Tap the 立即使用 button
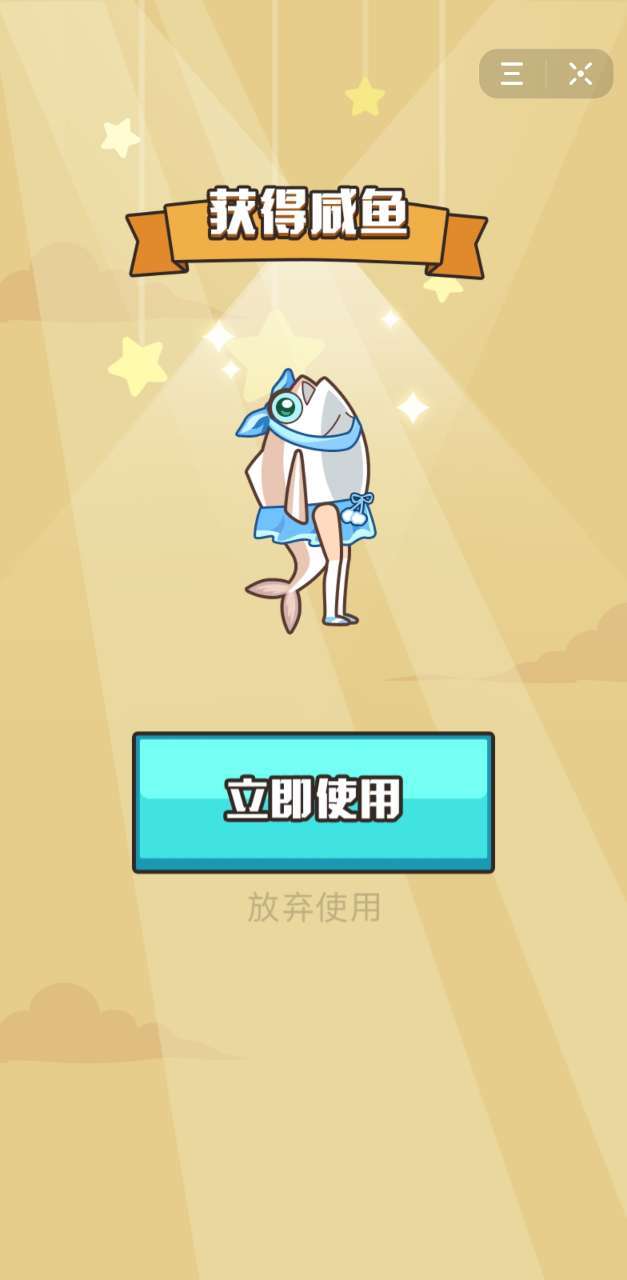The image size is (627, 1280). (x=313, y=801)
